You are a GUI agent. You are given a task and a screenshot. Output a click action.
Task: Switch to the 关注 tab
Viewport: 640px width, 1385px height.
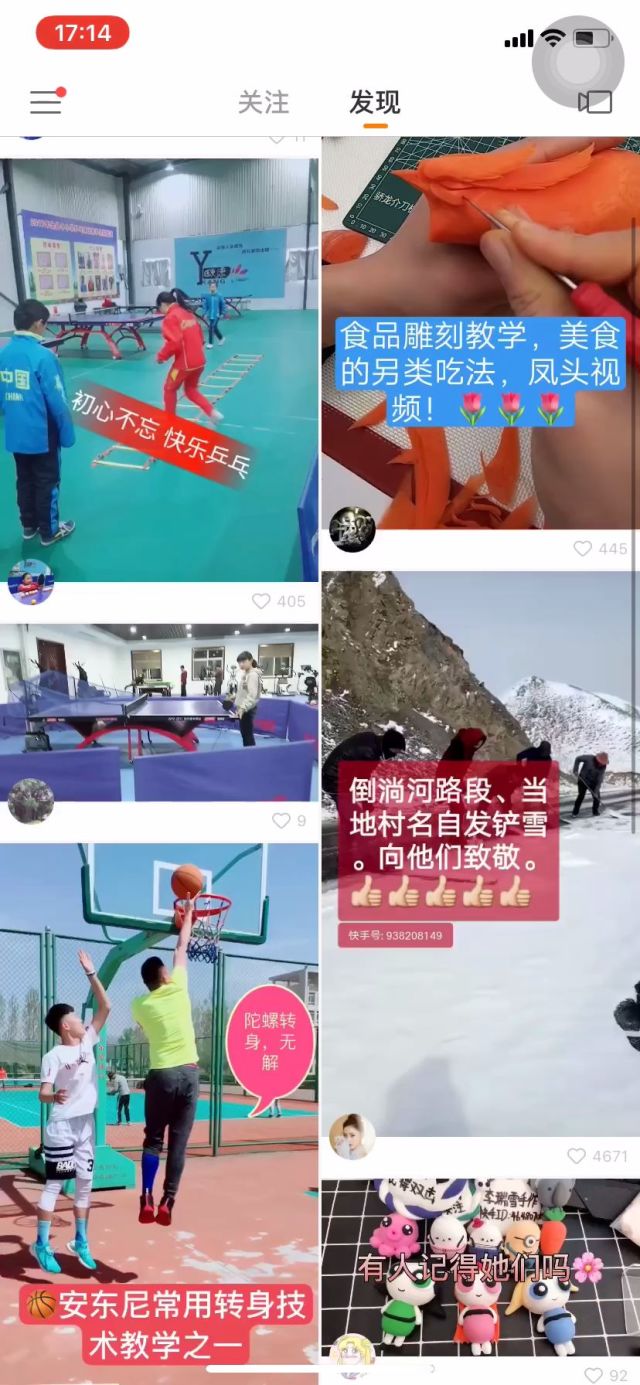[263, 102]
